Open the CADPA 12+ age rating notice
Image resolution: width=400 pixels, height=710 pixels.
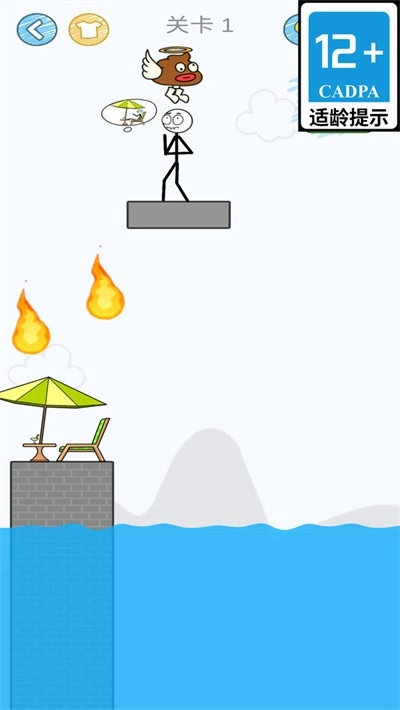349,67
